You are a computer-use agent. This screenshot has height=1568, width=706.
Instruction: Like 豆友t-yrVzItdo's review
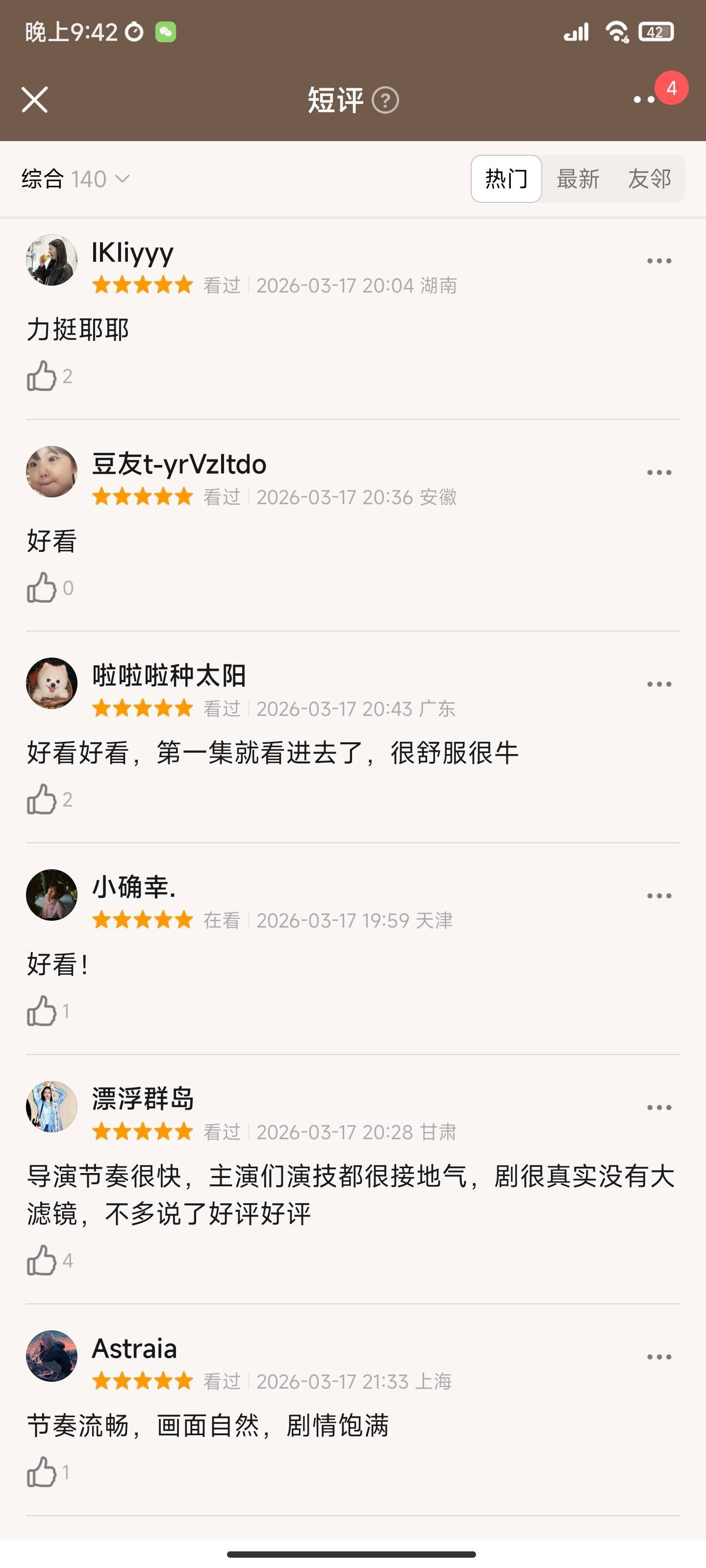(x=41, y=588)
